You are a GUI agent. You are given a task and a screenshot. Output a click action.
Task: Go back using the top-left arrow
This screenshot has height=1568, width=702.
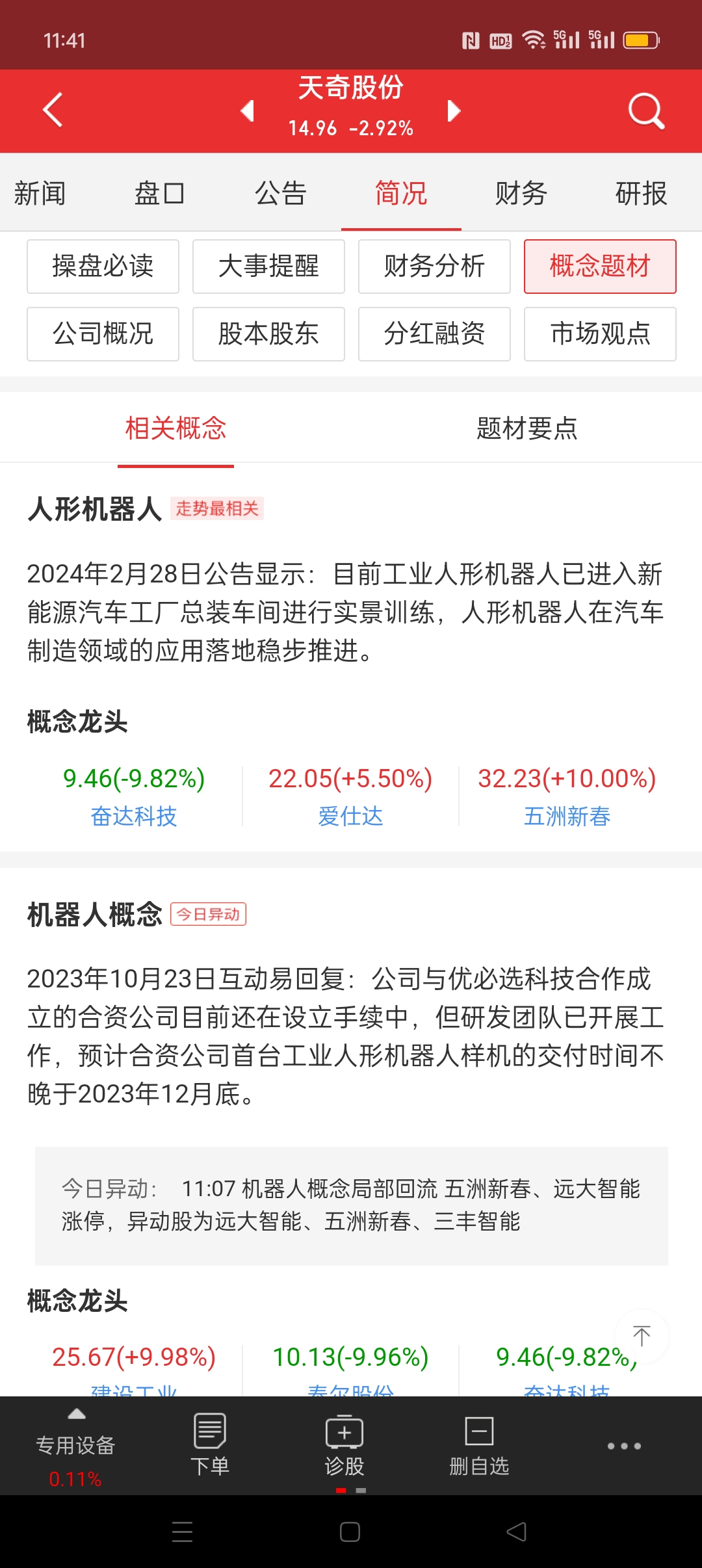(52, 111)
